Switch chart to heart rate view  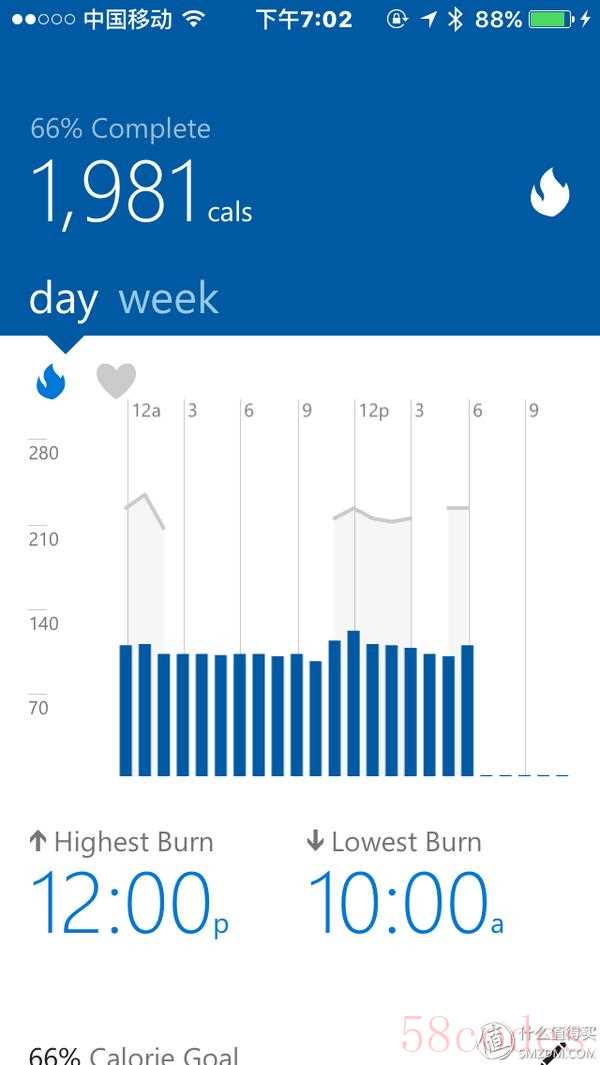click(116, 381)
